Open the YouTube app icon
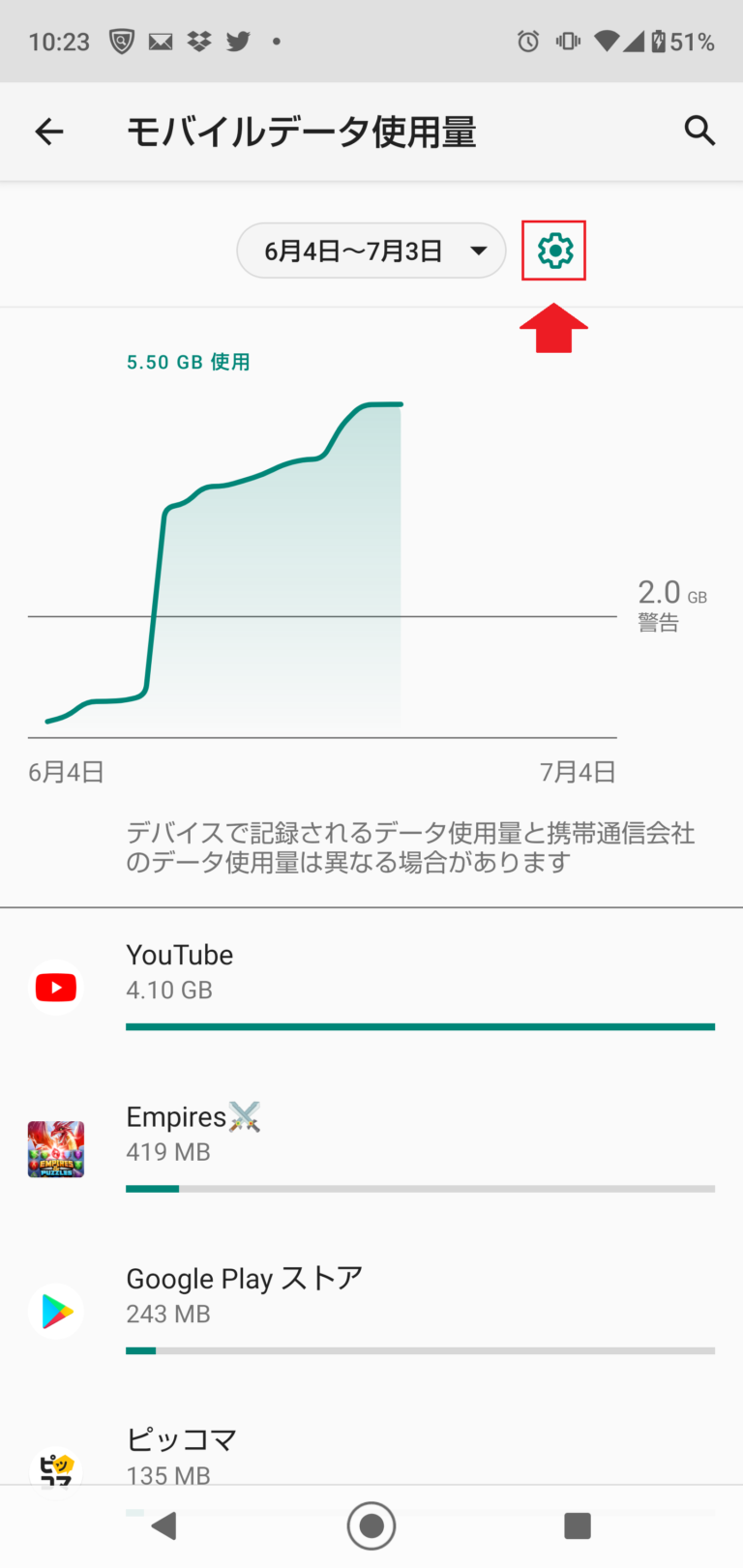This screenshot has height=1568, width=743. (x=55, y=987)
